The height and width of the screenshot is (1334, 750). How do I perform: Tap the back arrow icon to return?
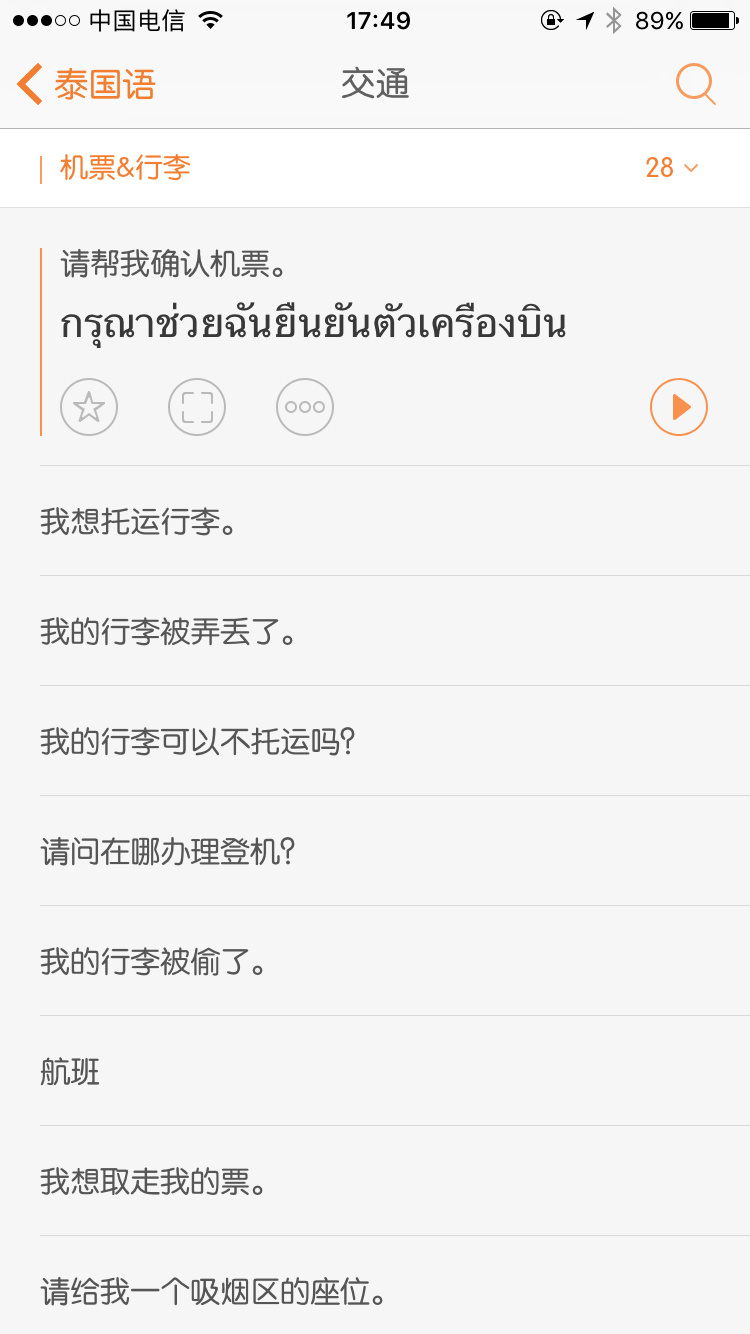click(x=28, y=84)
